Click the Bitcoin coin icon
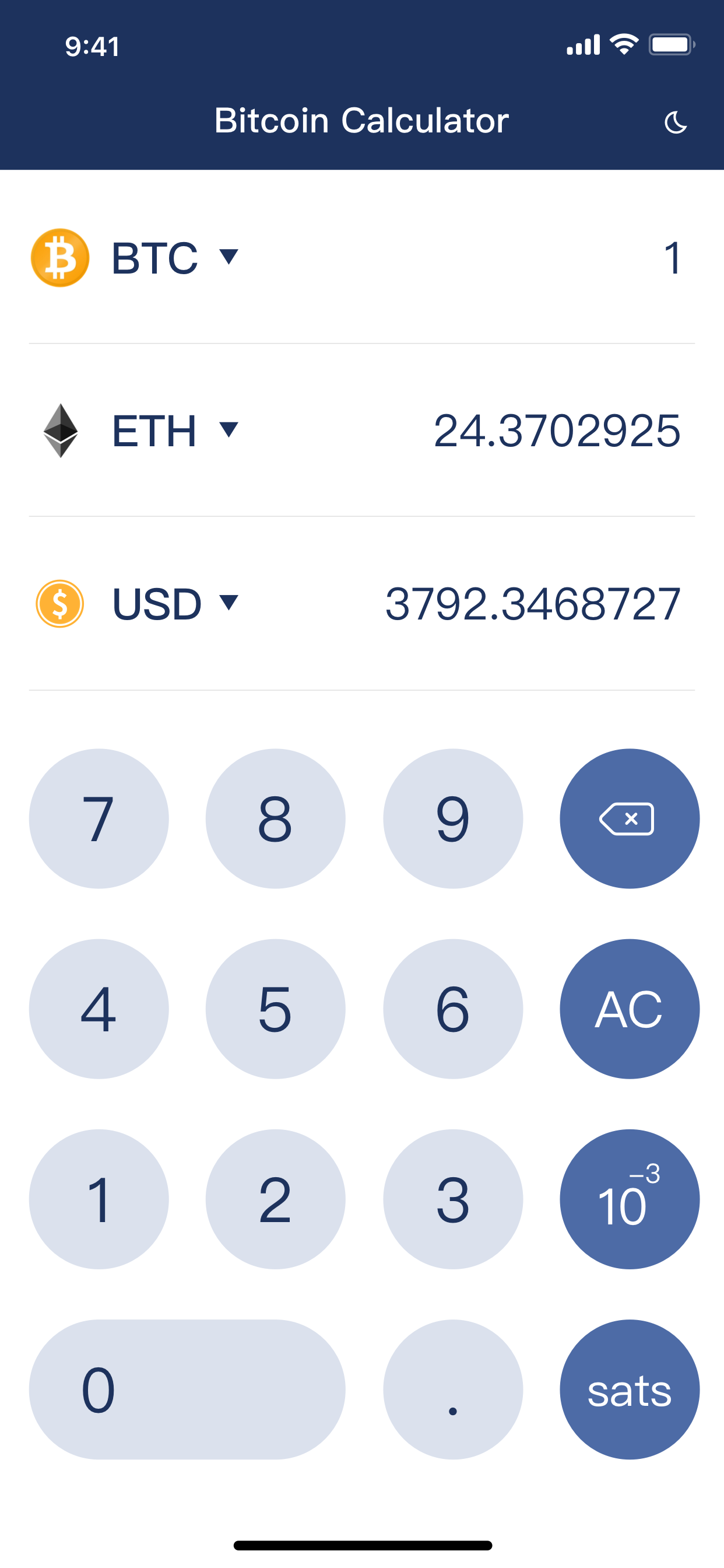The height and width of the screenshot is (1568, 724). 59,257
